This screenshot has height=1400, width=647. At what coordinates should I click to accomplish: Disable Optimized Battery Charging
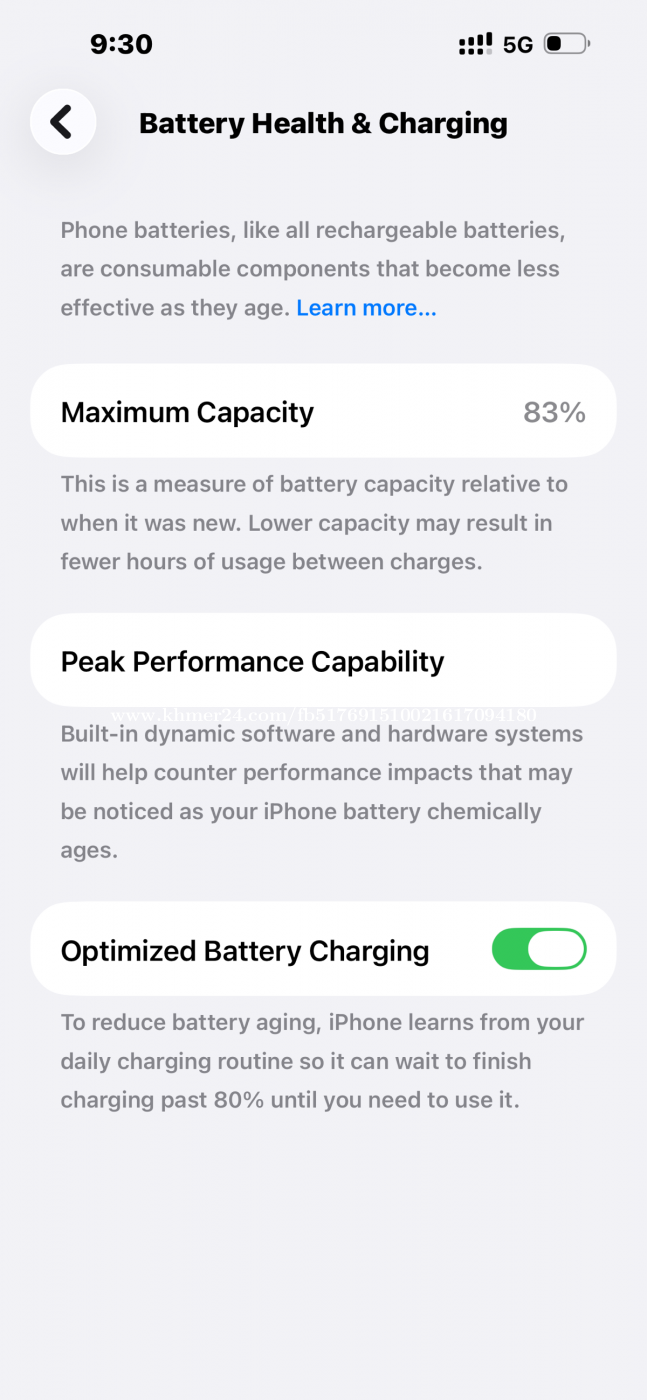[538, 949]
